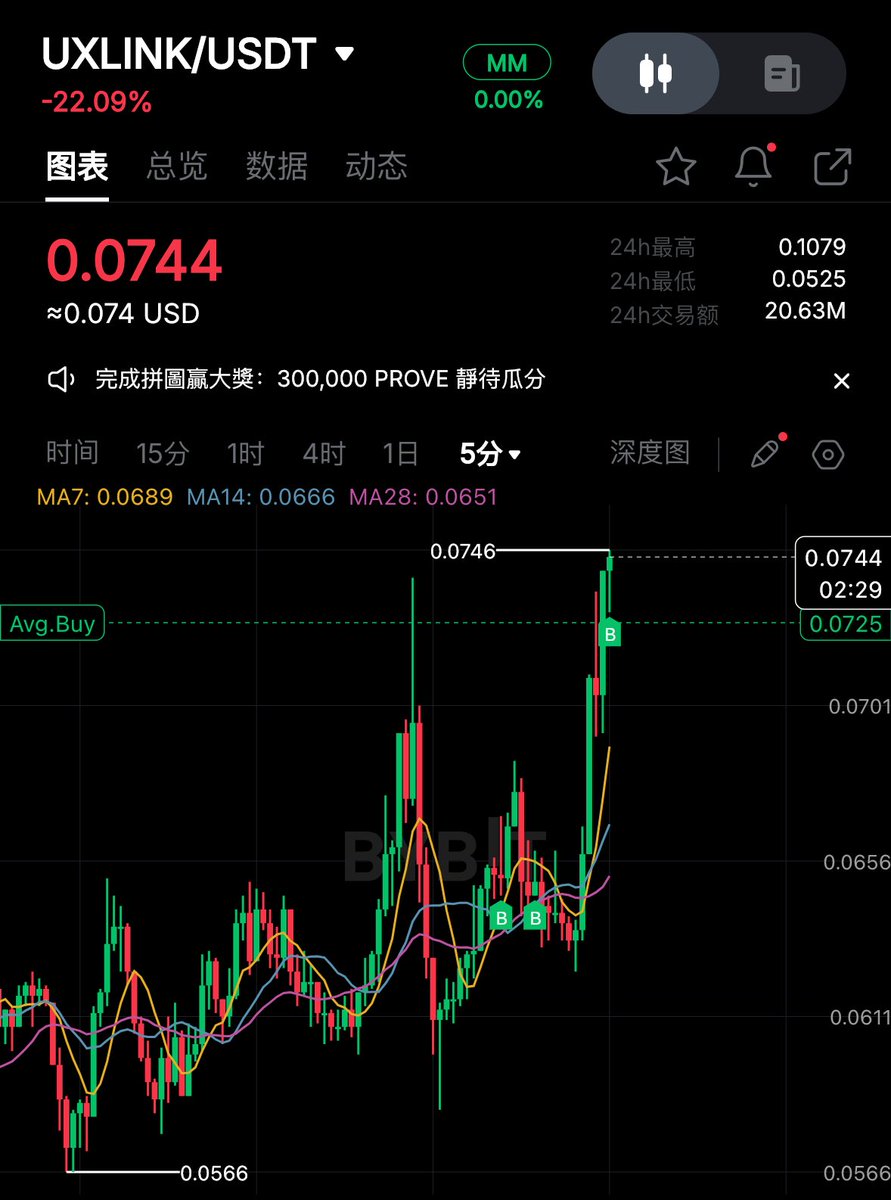
Task: Tap the MM margin badge
Action: click(508, 64)
